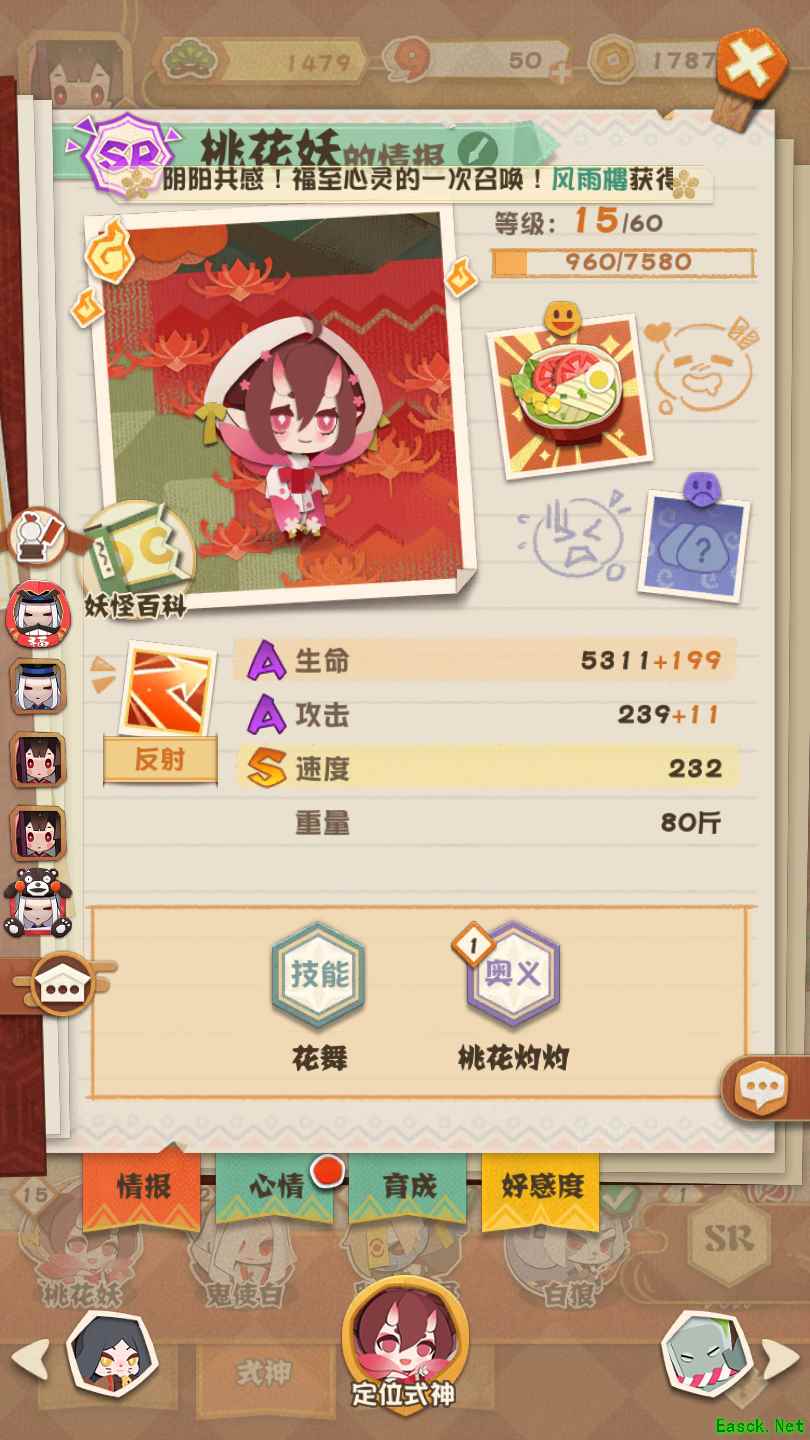View the 奥义 桃花灼灼 skill

tap(512, 976)
